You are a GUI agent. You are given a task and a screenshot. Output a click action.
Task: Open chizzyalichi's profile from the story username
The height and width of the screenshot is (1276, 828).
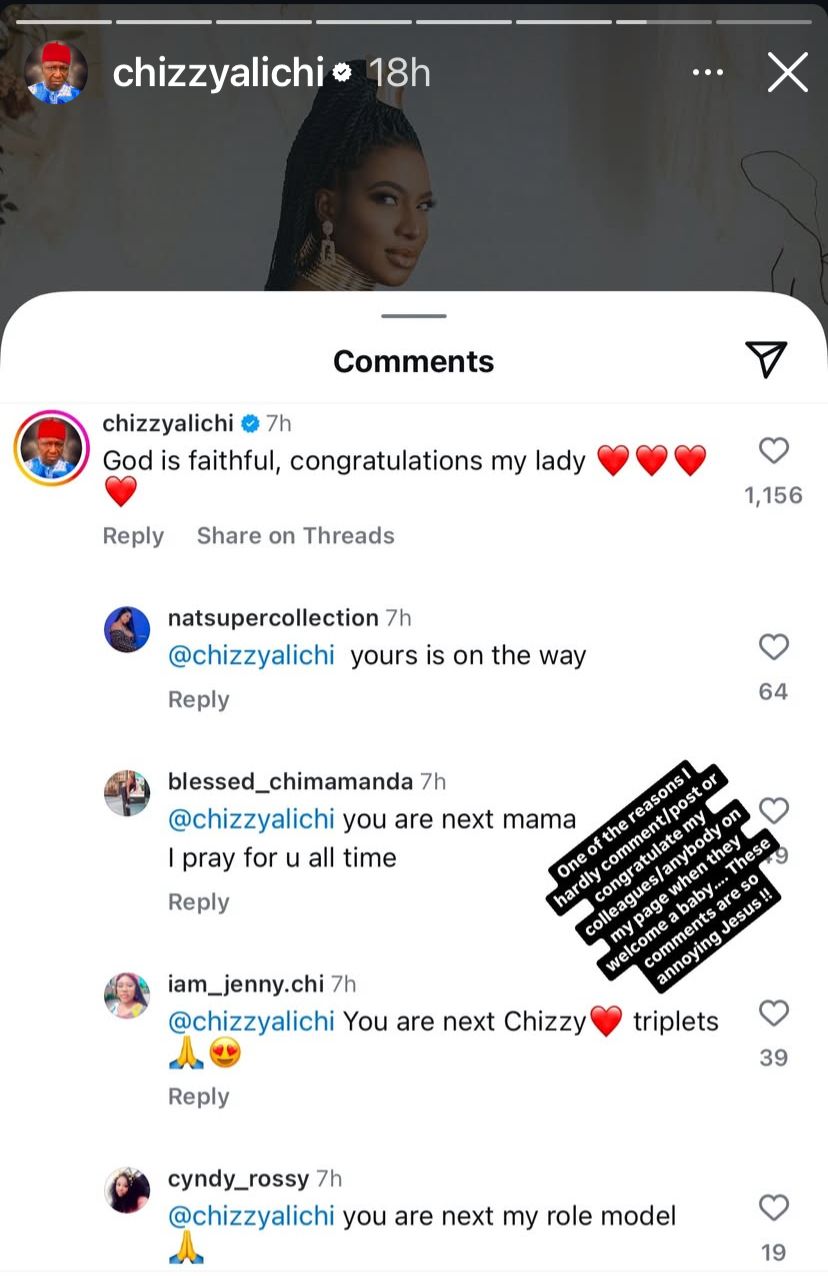point(221,73)
